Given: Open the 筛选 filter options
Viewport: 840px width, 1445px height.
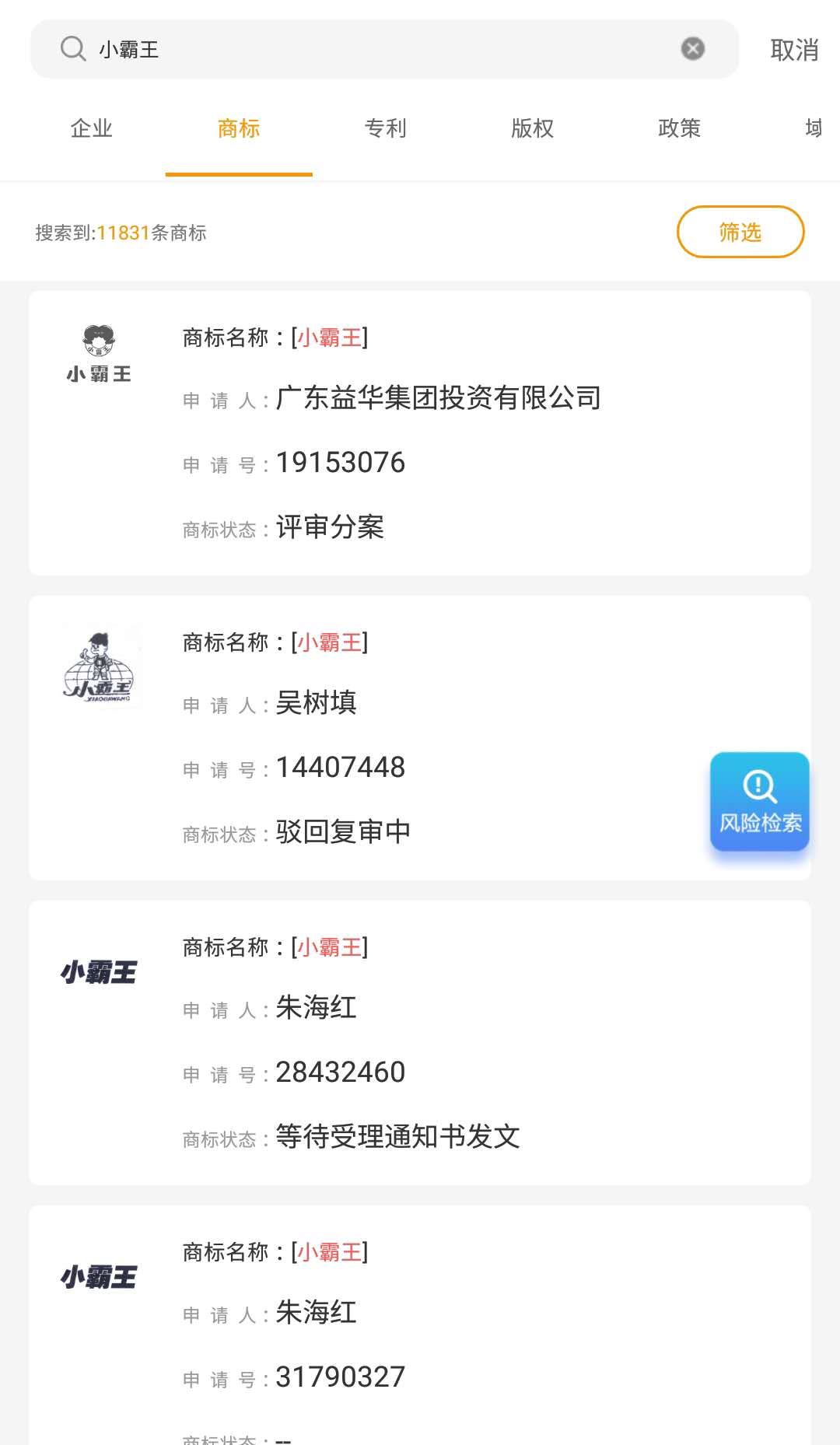Looking at the screenshot, I should point(740,232).
